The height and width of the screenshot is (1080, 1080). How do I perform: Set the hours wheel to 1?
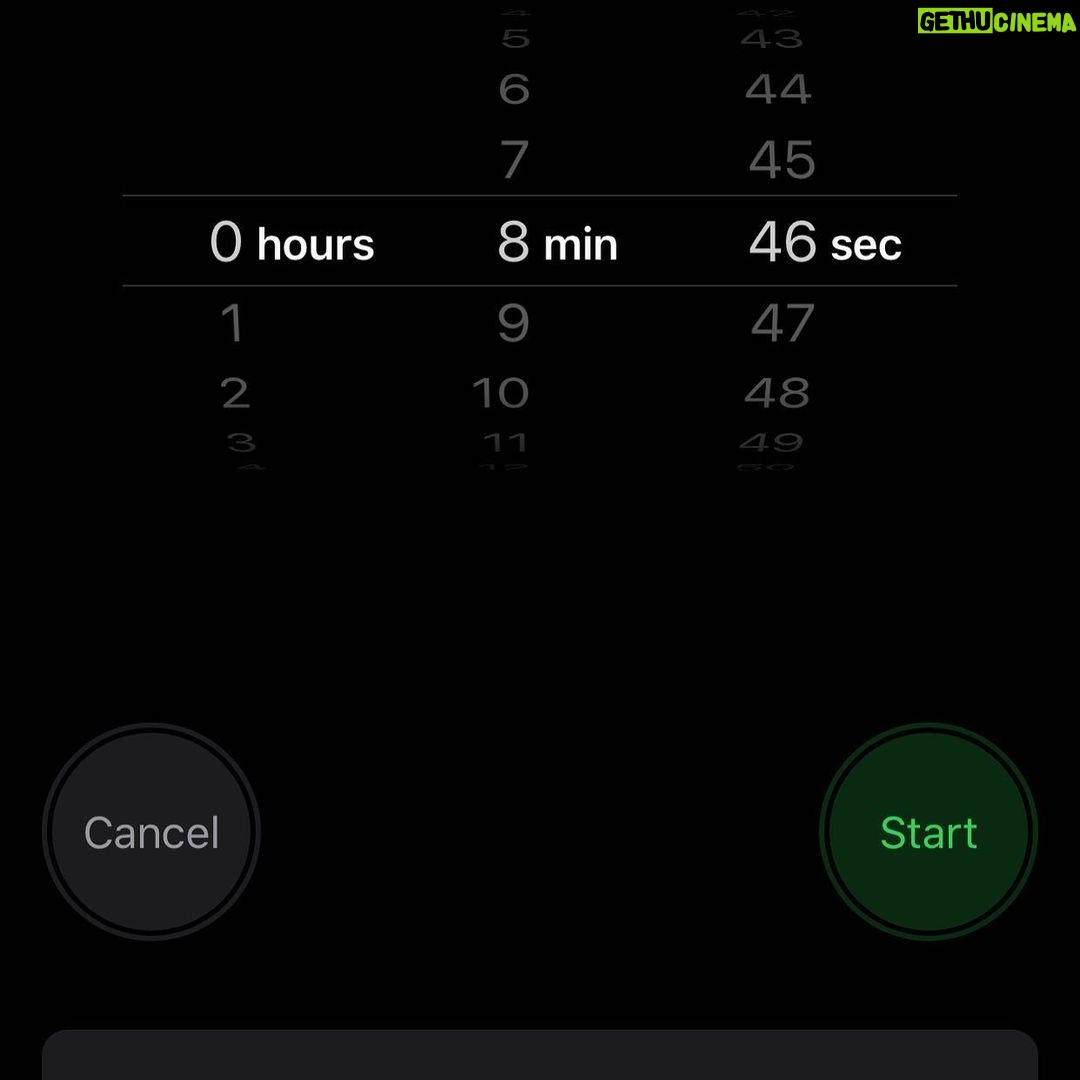coord(231,324)
